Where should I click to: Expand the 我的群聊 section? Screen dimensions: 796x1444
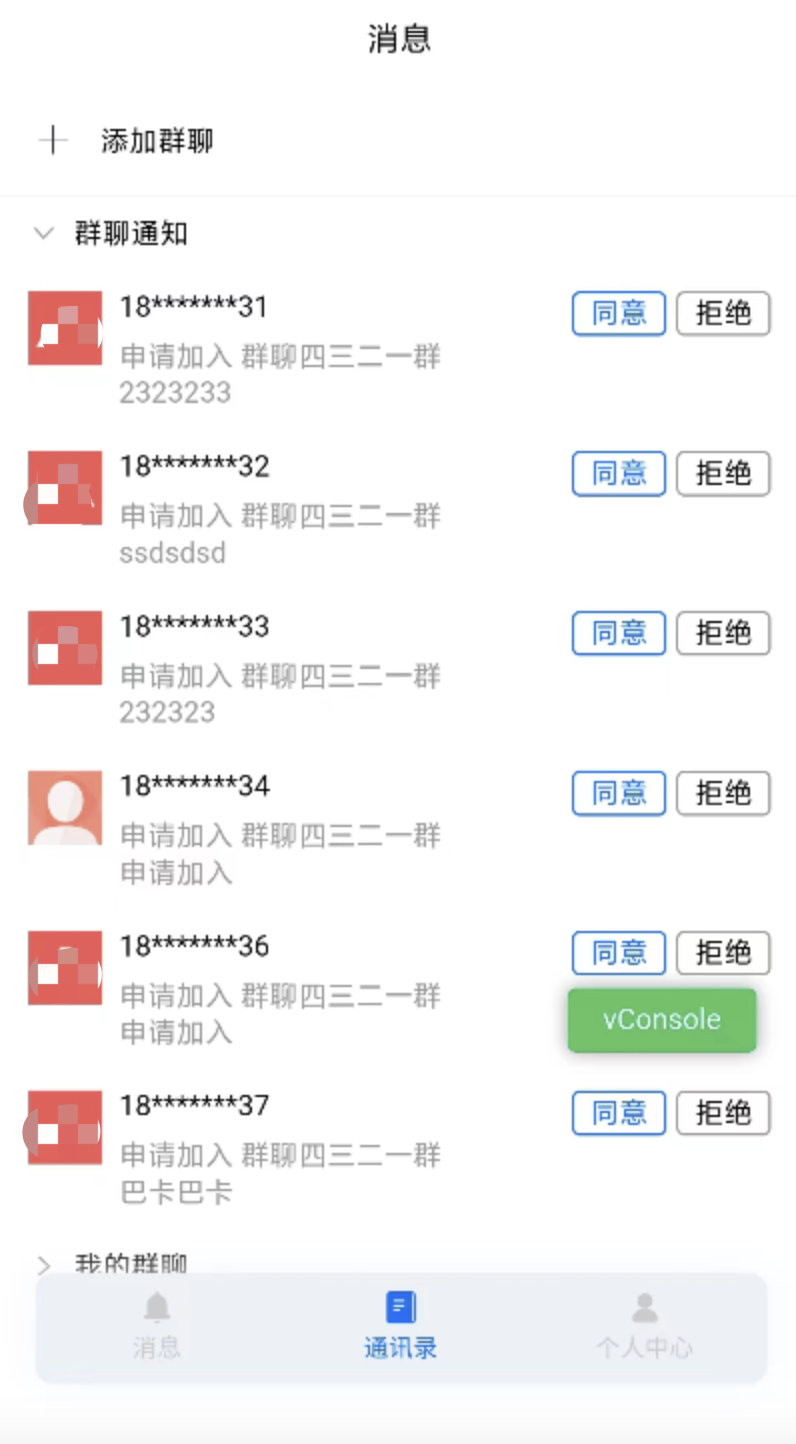pyautogui.click(x=44, y=1265)
